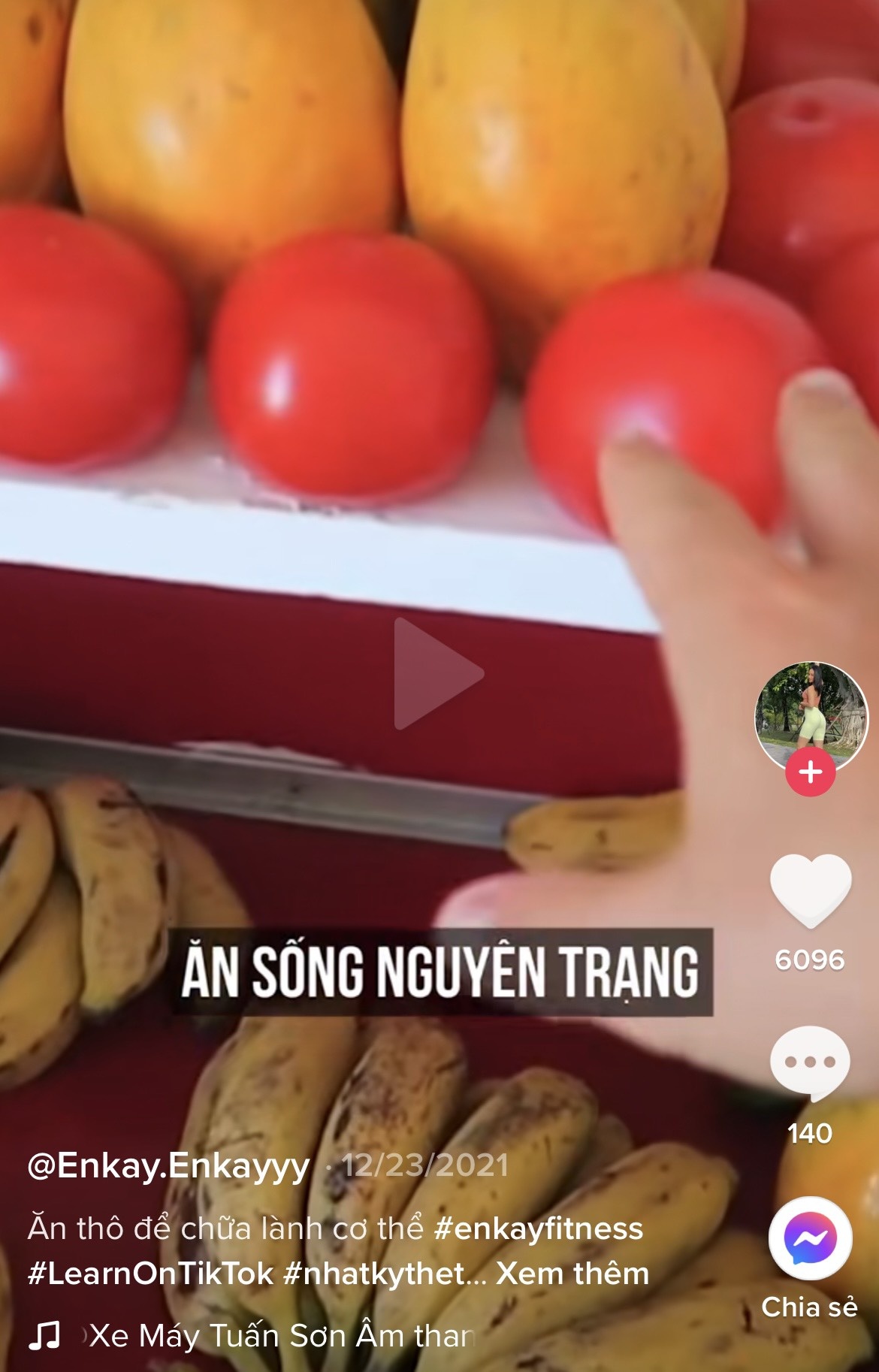Open the comments bubble icon
Screen dimensions: 879x1372
(810, 1061)
